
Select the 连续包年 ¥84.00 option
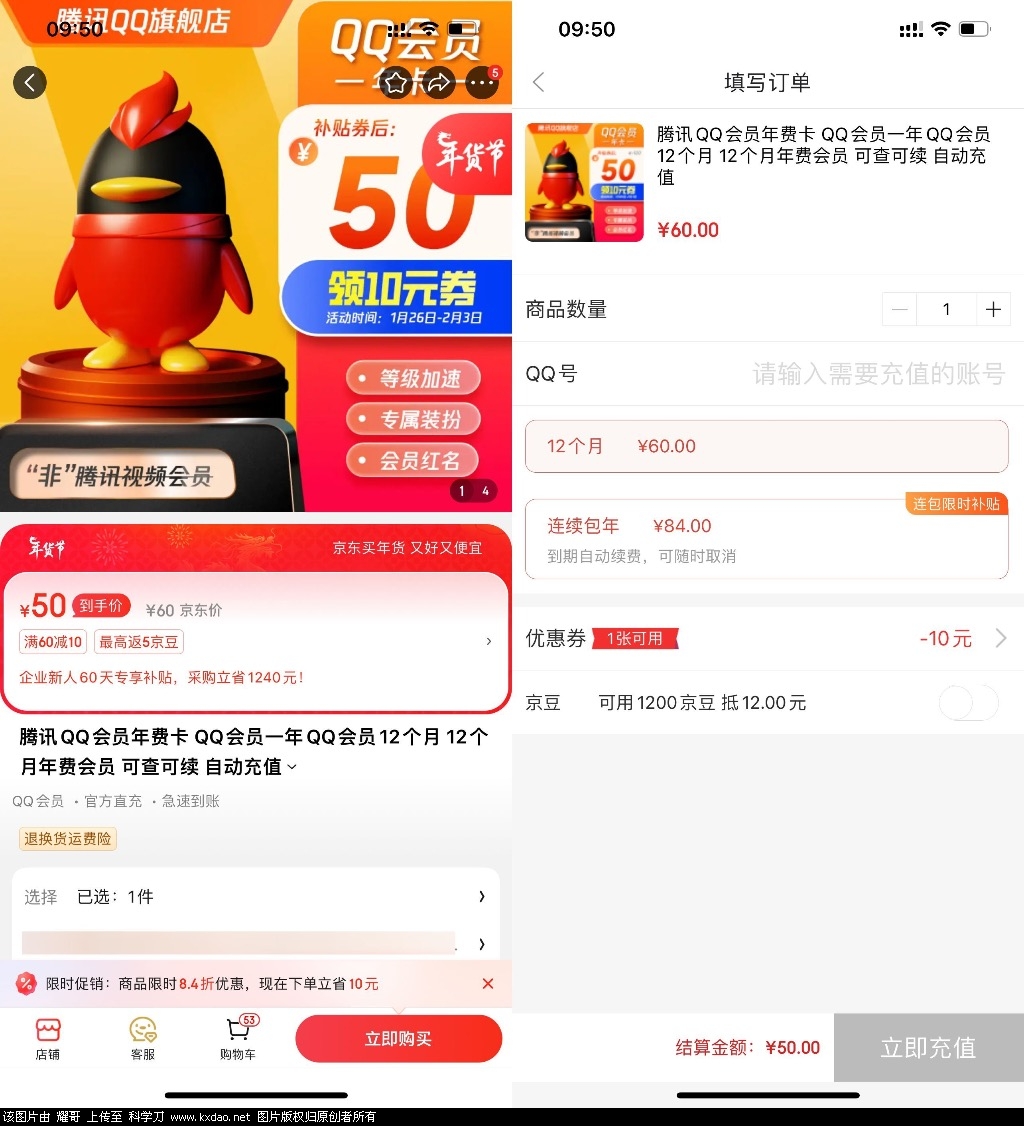click(767, 539)
